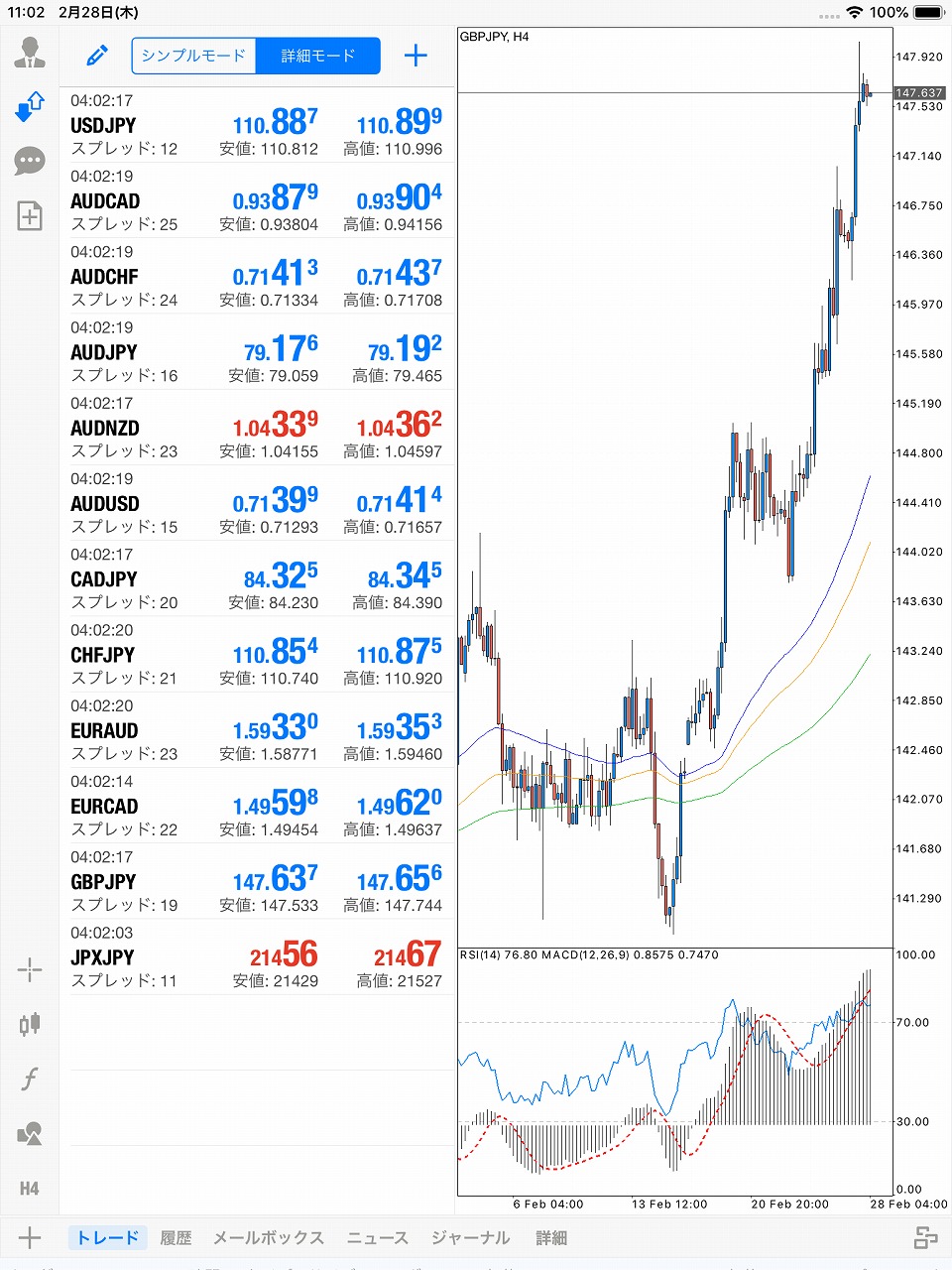
Task: Open the chat bubble icon
Action: click(x=30, y=161)
